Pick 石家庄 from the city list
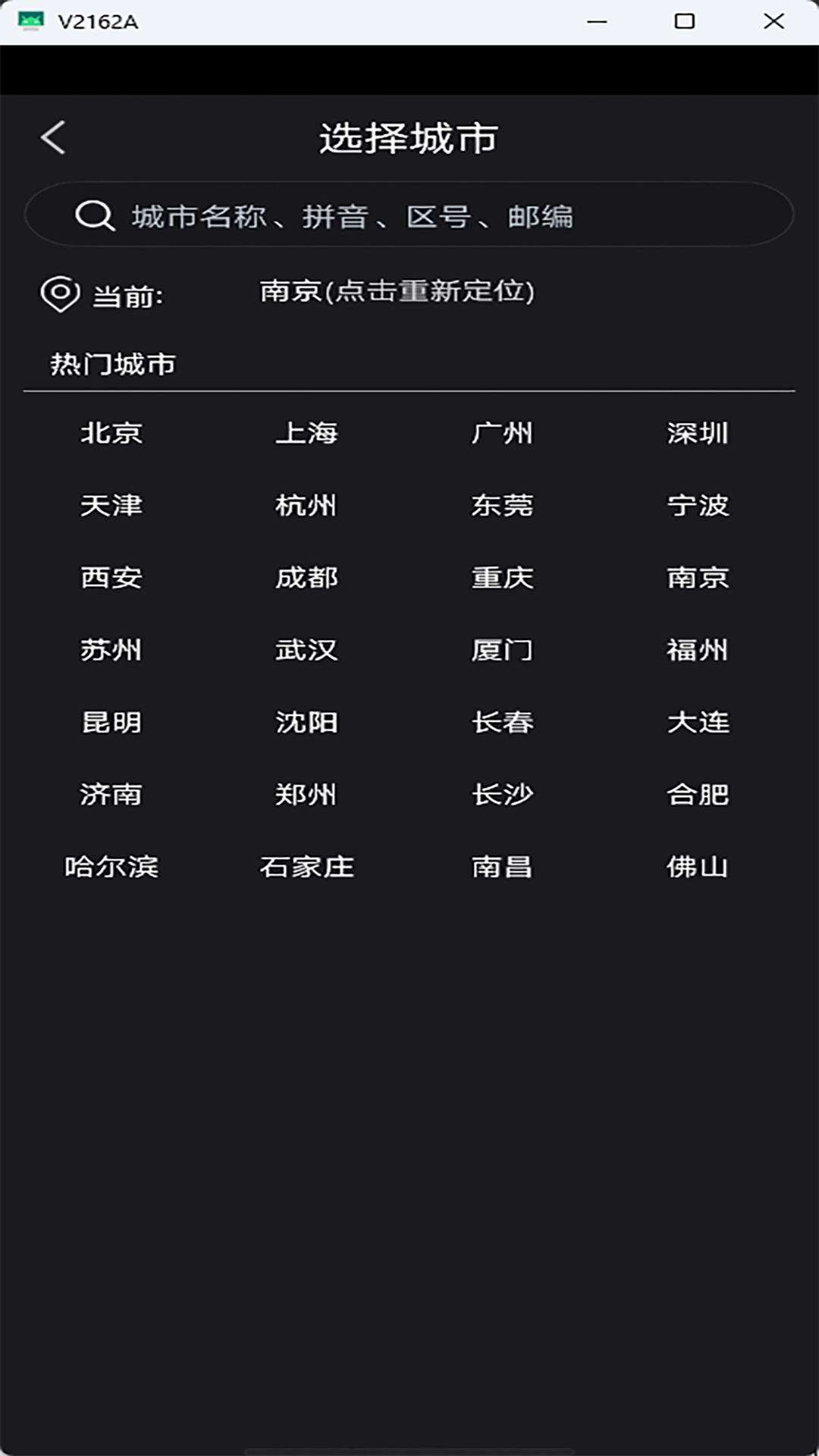This screenshot has width=819, height=1456. pyautogui.click(x=306, y=867)
